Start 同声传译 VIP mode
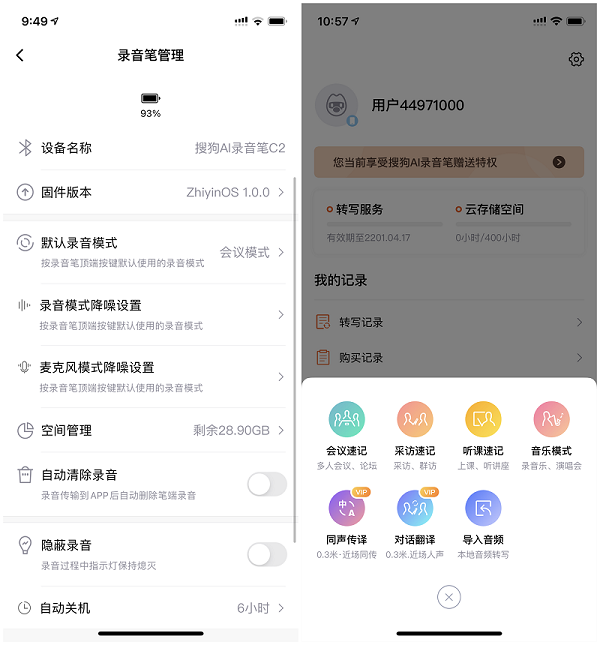The image size is (600, 645). point(347,514)
